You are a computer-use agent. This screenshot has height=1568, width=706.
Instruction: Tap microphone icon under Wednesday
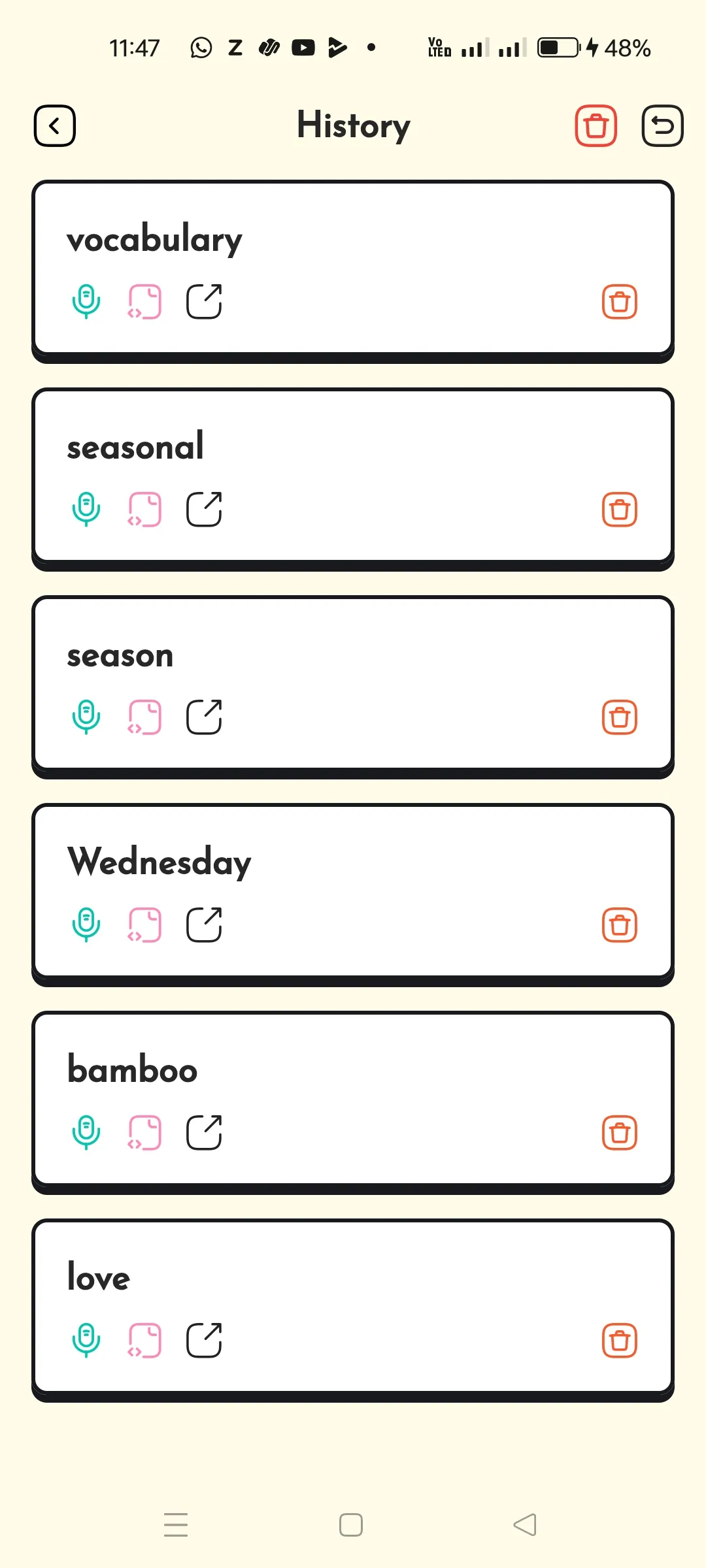tap(86, 924)
